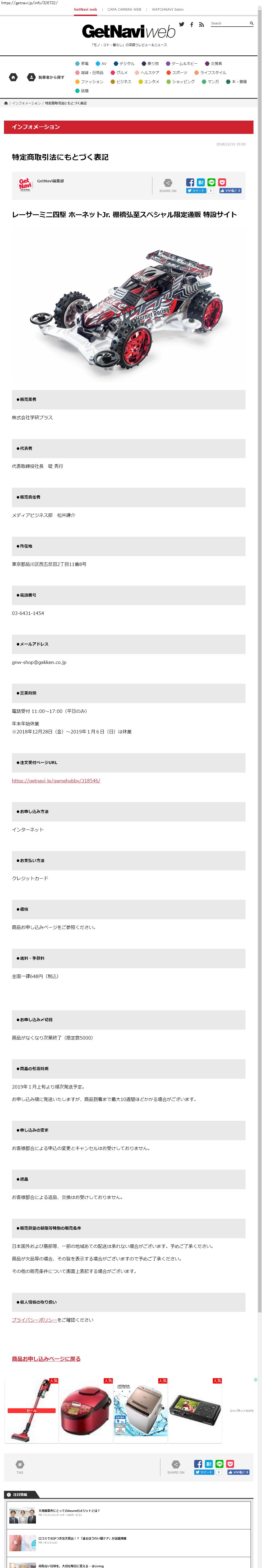262x1568 pixels.
Task: Share via LINE from the top share row
Action: (211, 182)
